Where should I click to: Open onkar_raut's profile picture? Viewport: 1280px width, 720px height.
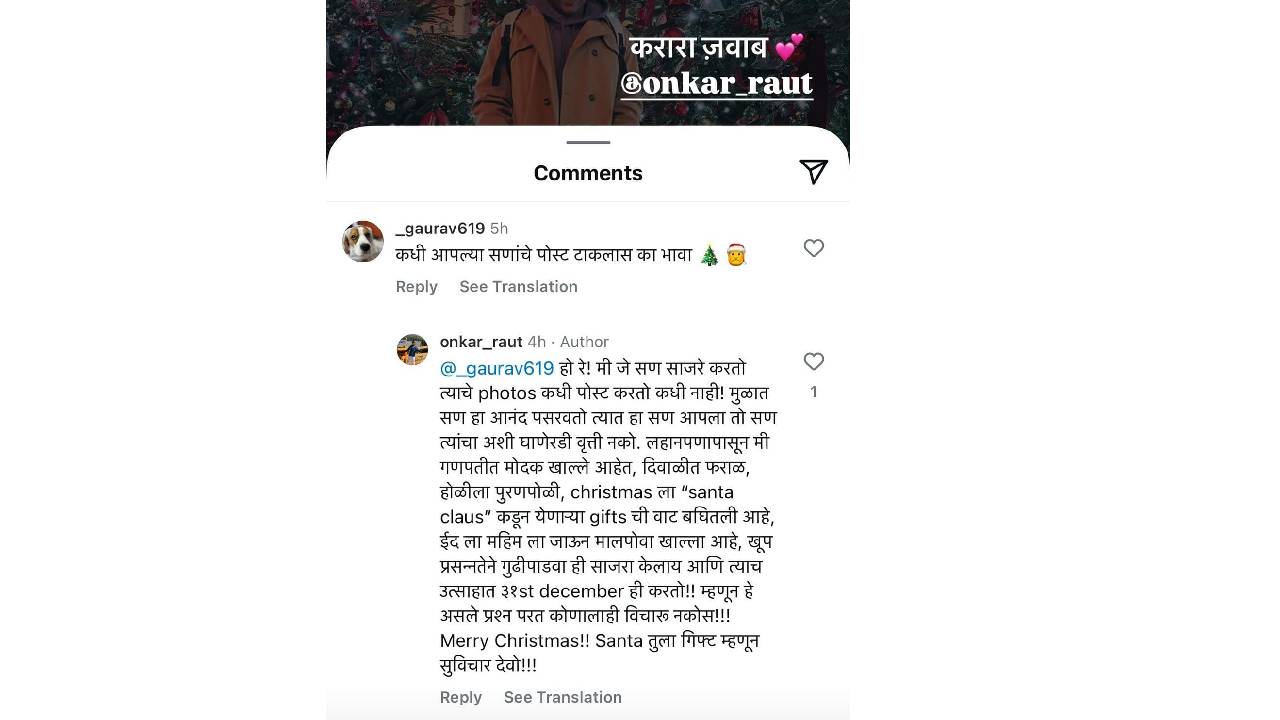tap(412, 350)
